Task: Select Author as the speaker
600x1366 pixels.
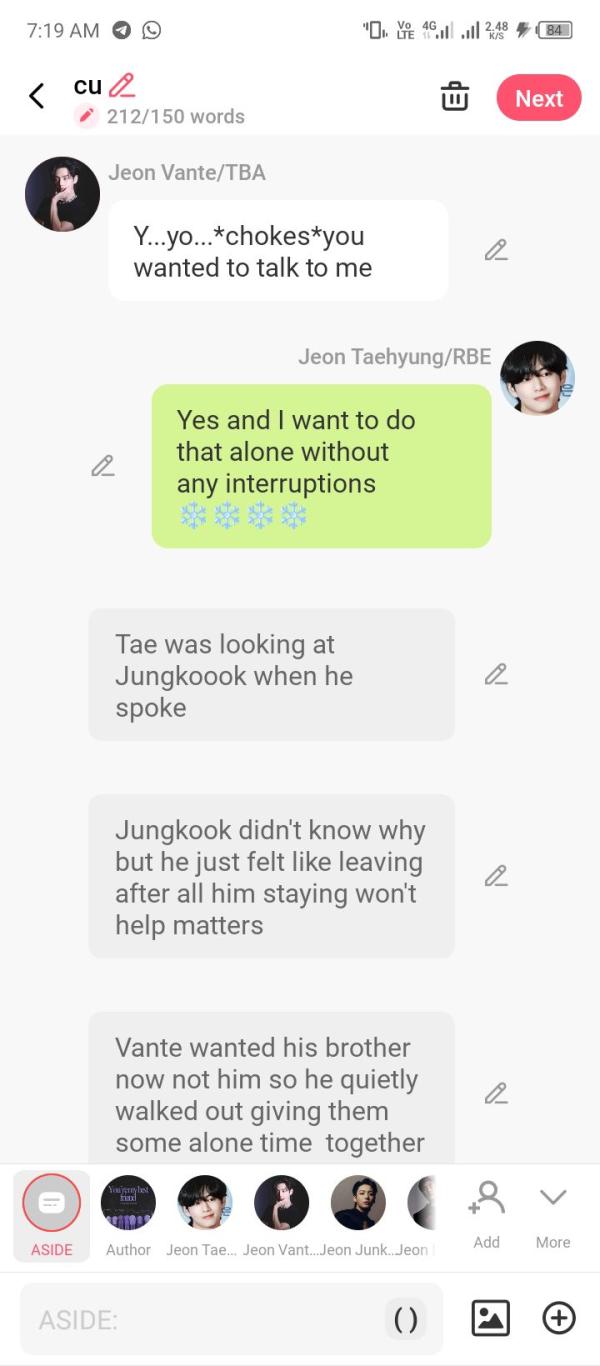Action: (128, 1214)
